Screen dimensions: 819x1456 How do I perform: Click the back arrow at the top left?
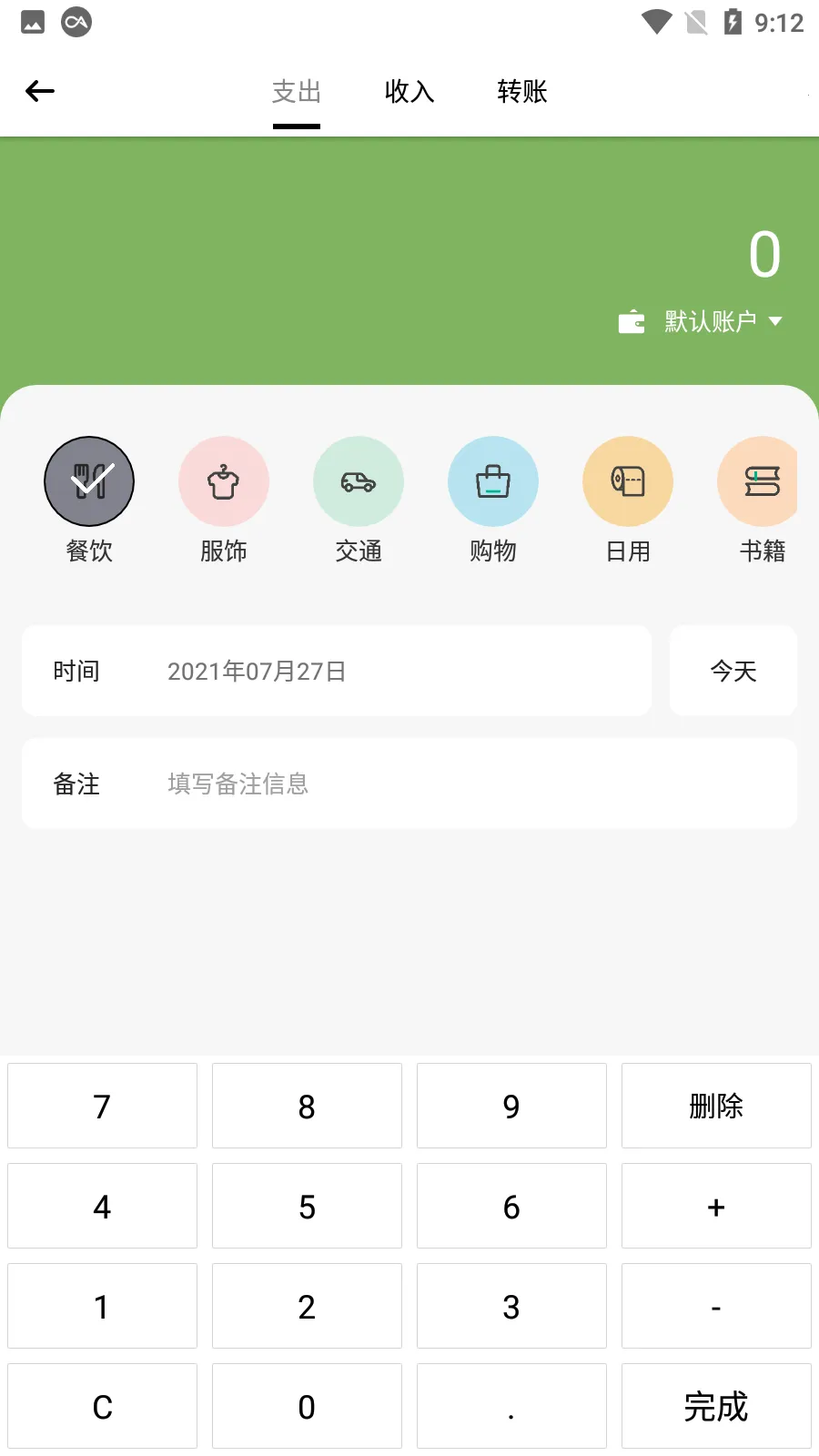pyautogui.click(x=39, y=91)
